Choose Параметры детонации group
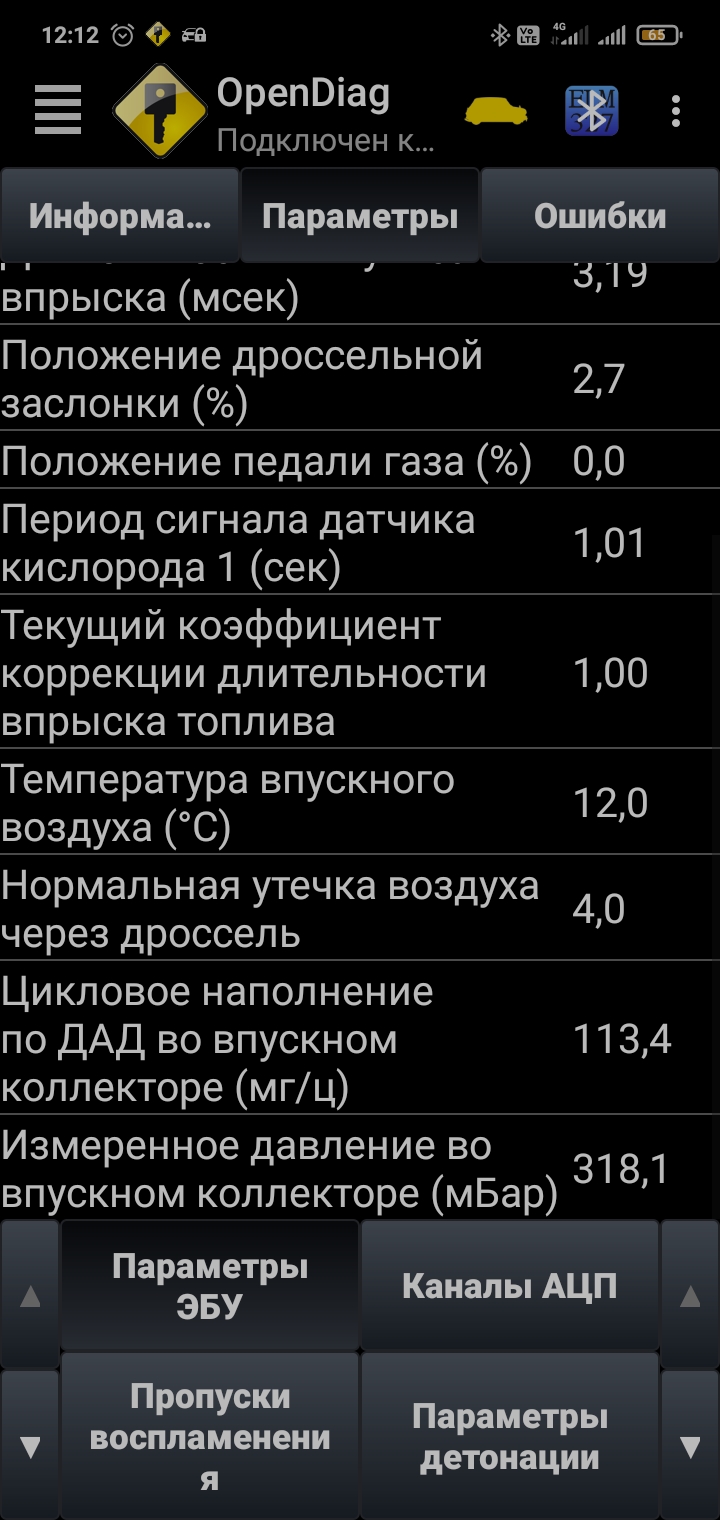 pyautogui.click(x=509, y=1437)
